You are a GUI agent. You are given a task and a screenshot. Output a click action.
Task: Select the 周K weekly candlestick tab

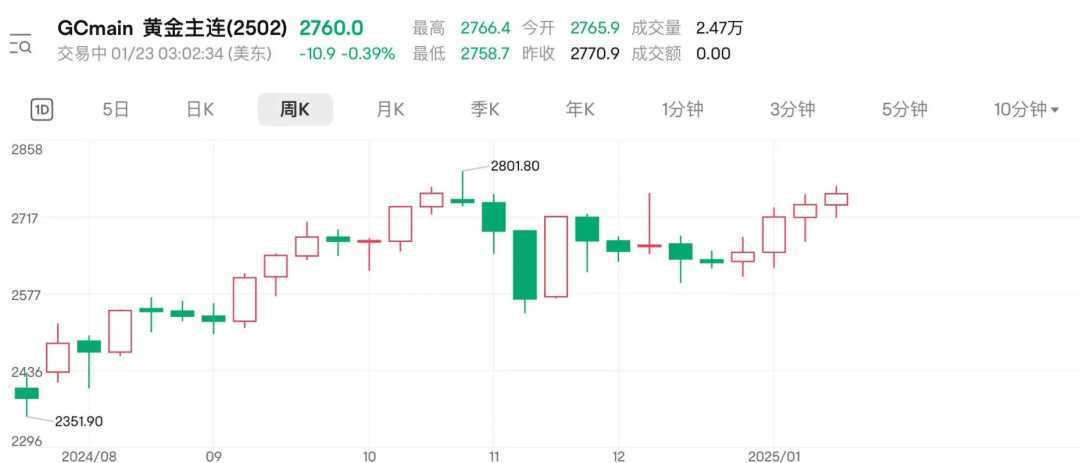[295, 110]
